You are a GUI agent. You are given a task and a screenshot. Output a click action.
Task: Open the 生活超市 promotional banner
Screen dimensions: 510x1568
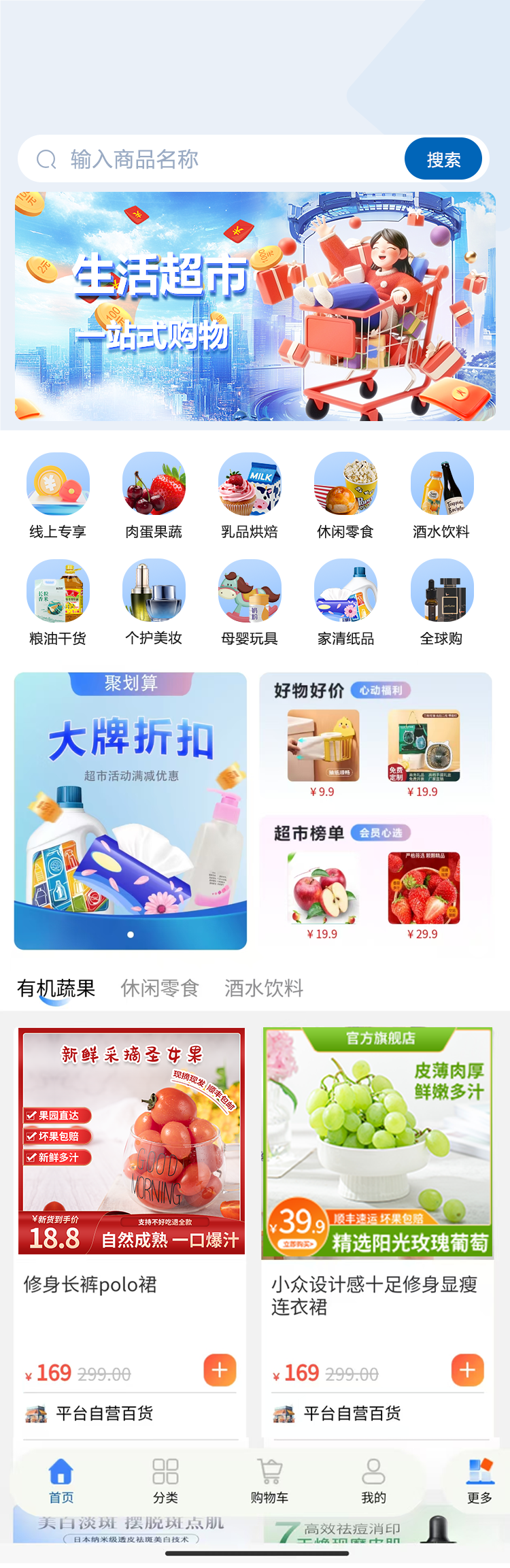pyautogui.click(x=255, y=306)
